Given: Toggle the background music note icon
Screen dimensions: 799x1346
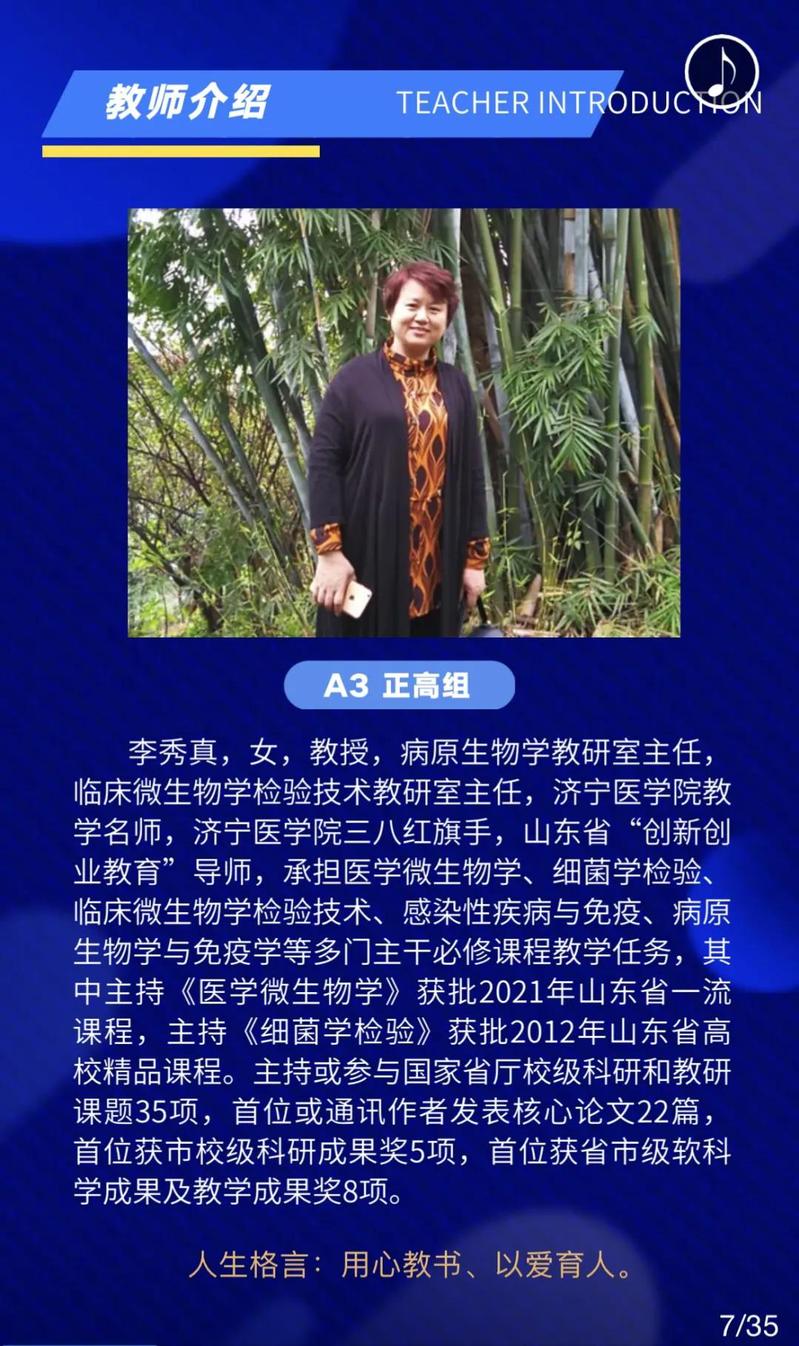Looking at the screenshot, I should 721,71.
